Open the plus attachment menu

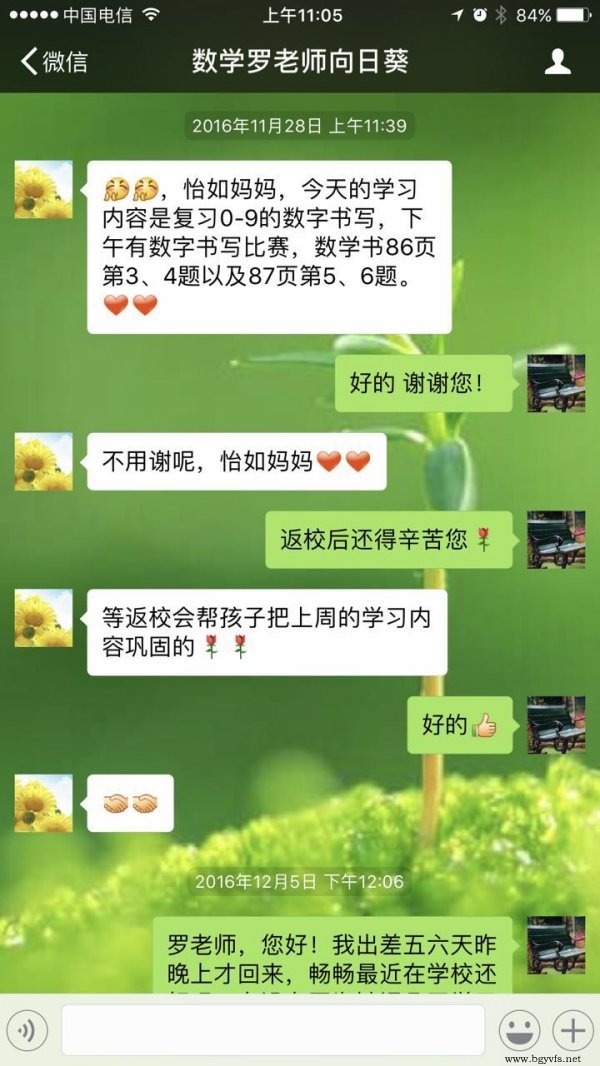573,1030
